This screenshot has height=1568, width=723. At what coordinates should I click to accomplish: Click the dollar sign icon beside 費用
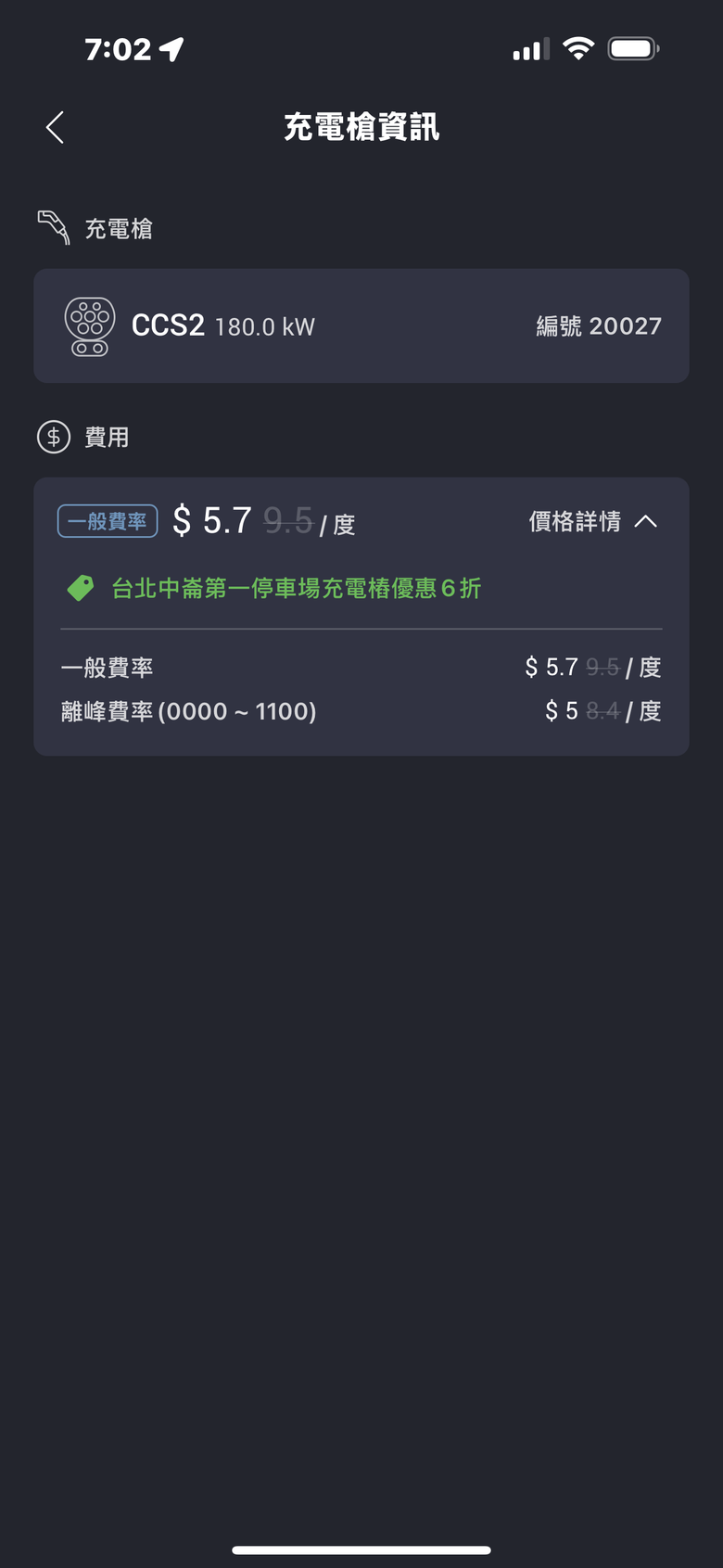[54, 436]
